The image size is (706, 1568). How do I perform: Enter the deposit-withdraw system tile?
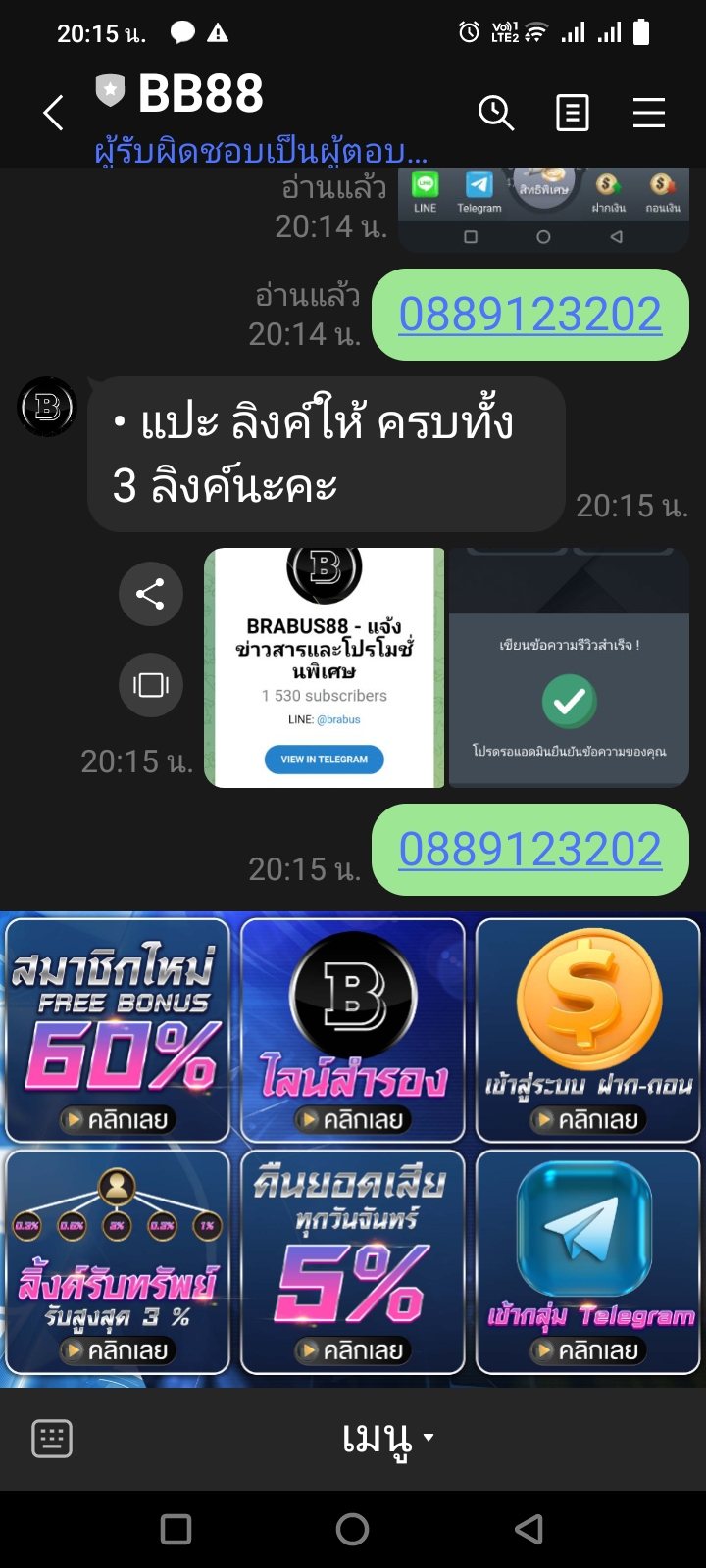click(588, 1030)
